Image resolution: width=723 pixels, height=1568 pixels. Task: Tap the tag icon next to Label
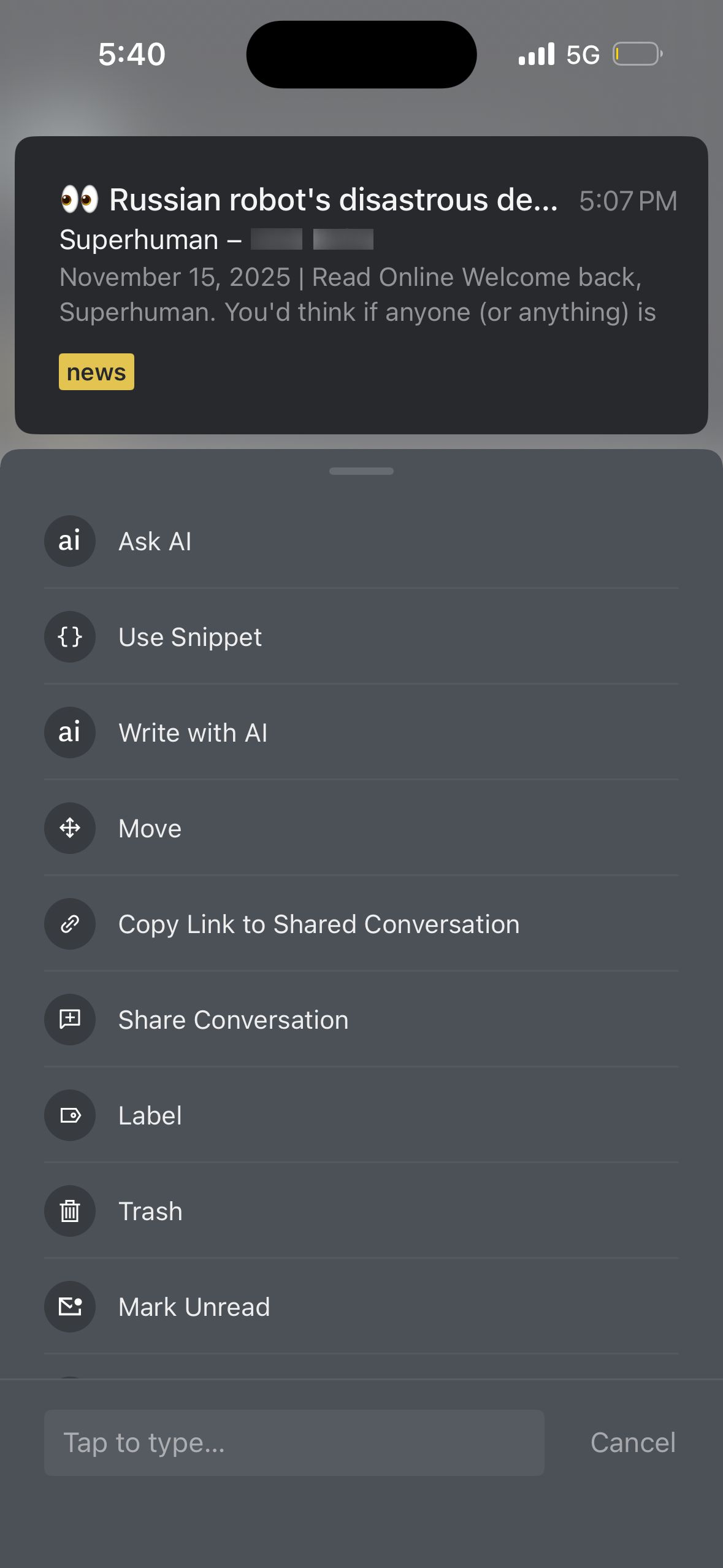[69, 1115]
